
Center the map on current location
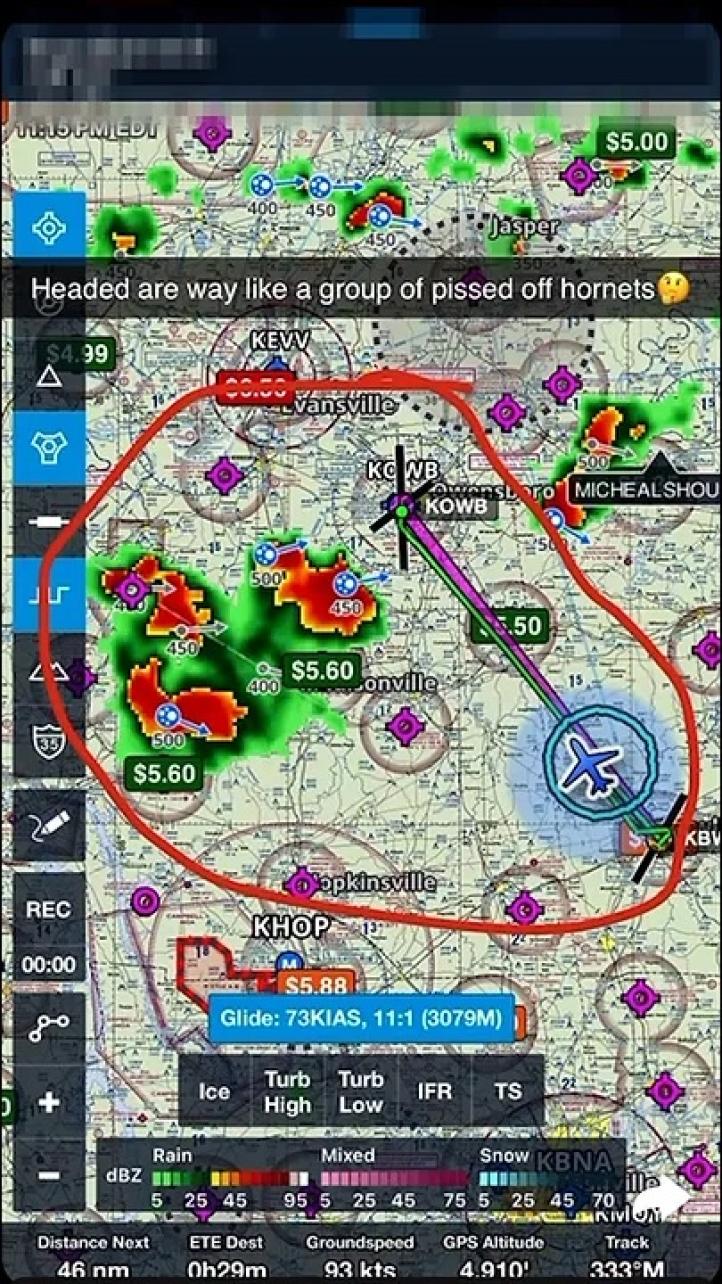click(x=48, y=228)
